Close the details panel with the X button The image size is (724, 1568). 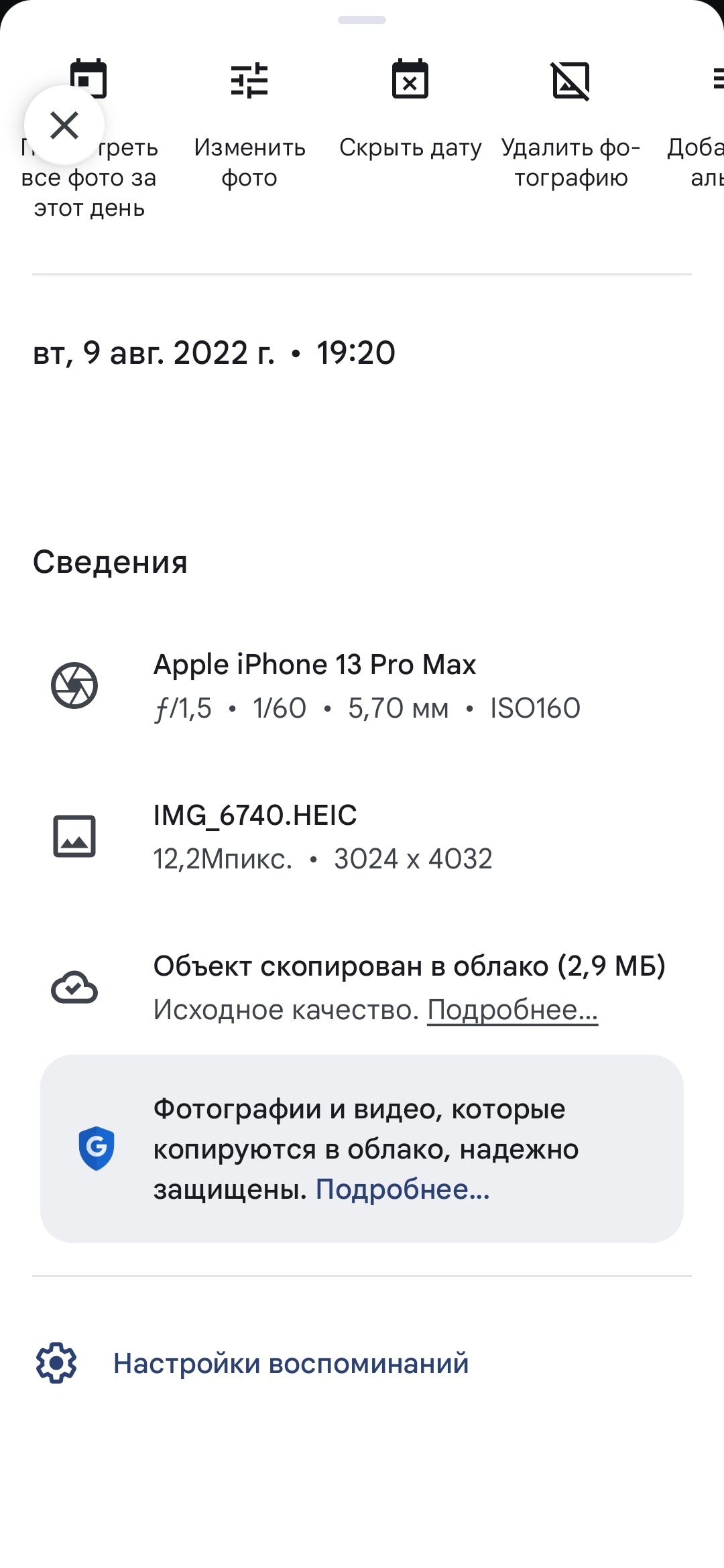(64, 125)
